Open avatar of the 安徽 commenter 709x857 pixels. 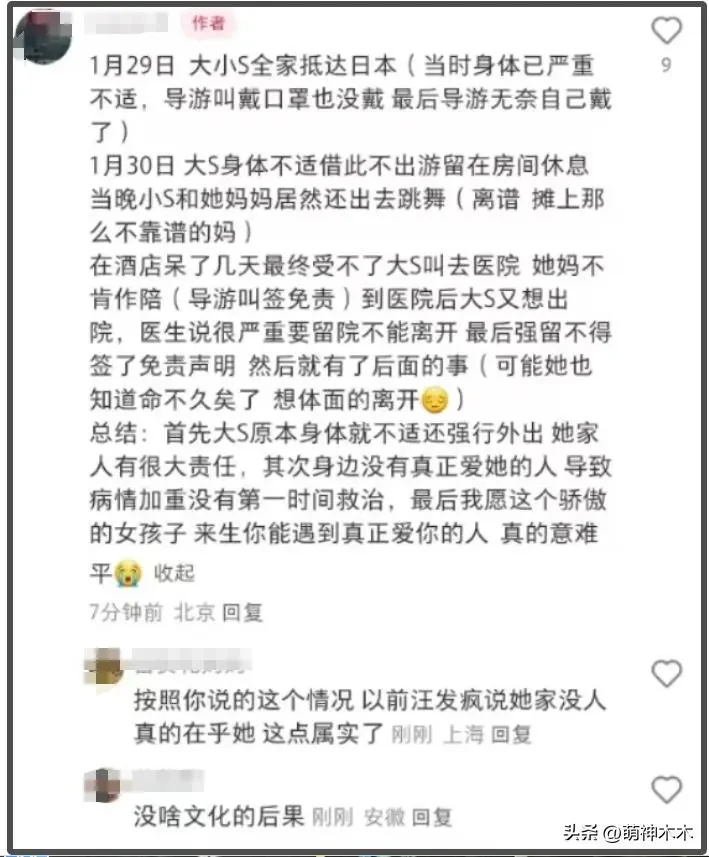103,786
